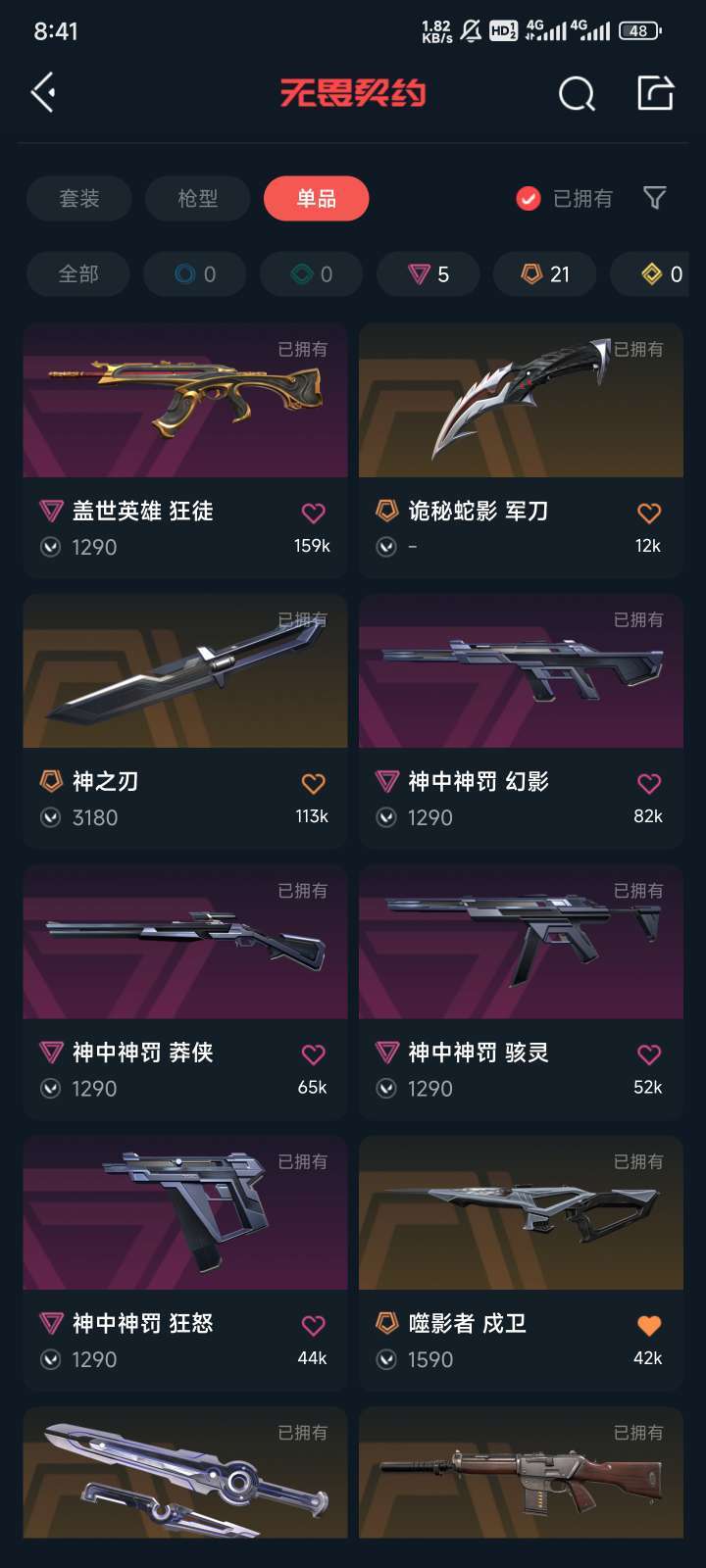The width and height of the screenshot is (706, 1568).
Task: Open the 神之刃 skin card
Action: (x=185, y=721)
